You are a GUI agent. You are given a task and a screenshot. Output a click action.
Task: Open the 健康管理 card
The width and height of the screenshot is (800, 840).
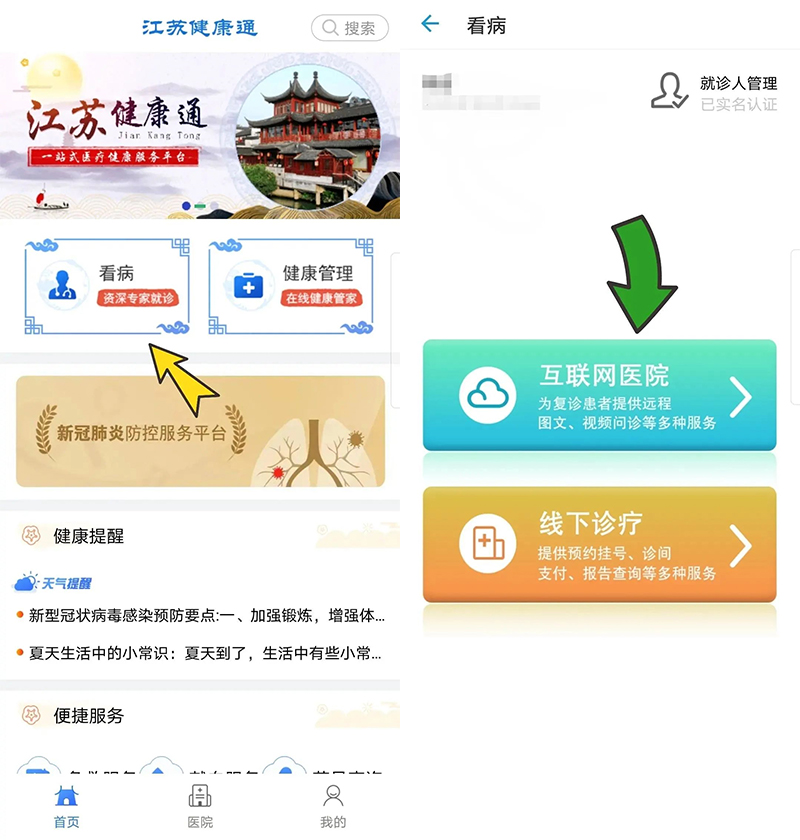(291, 285)
